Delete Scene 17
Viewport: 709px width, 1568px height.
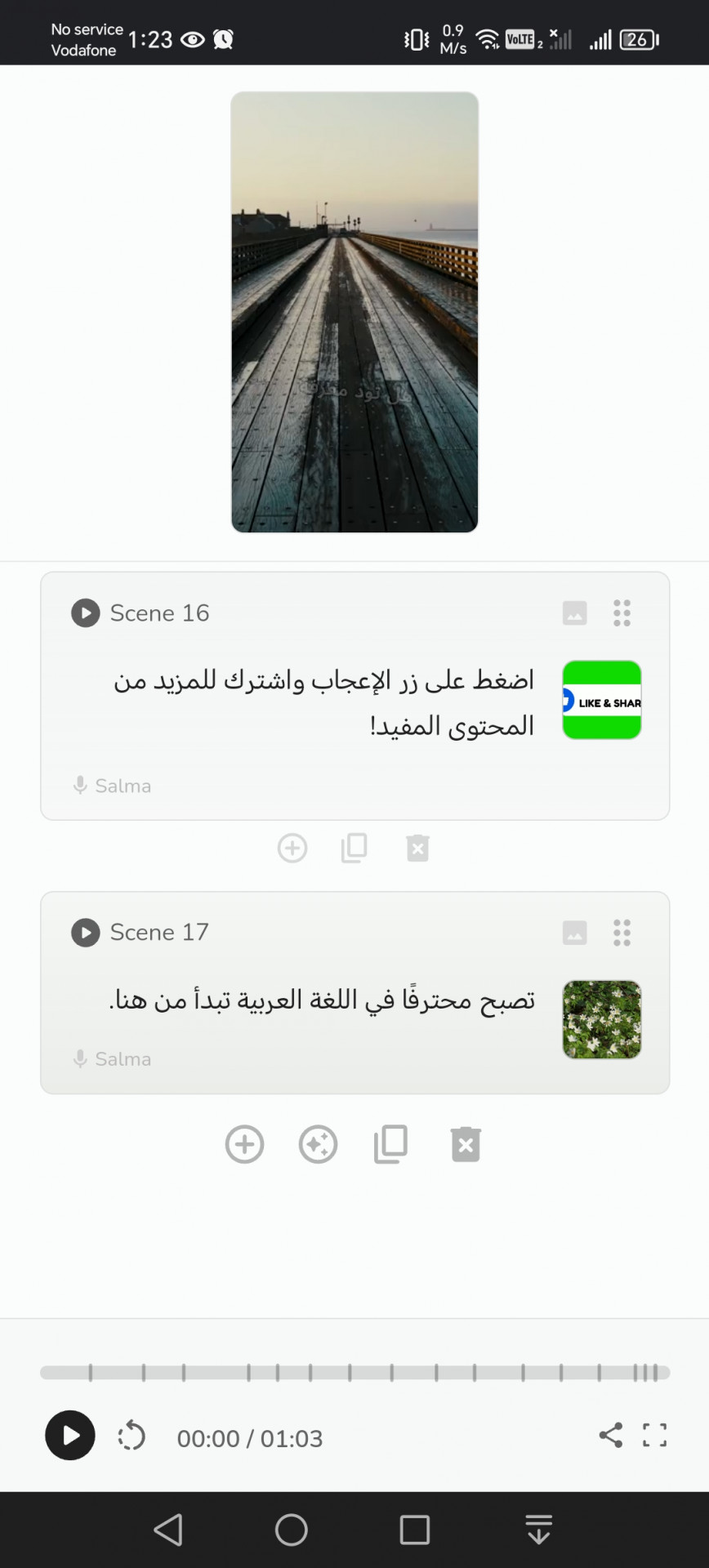(x=466, y=1144)
